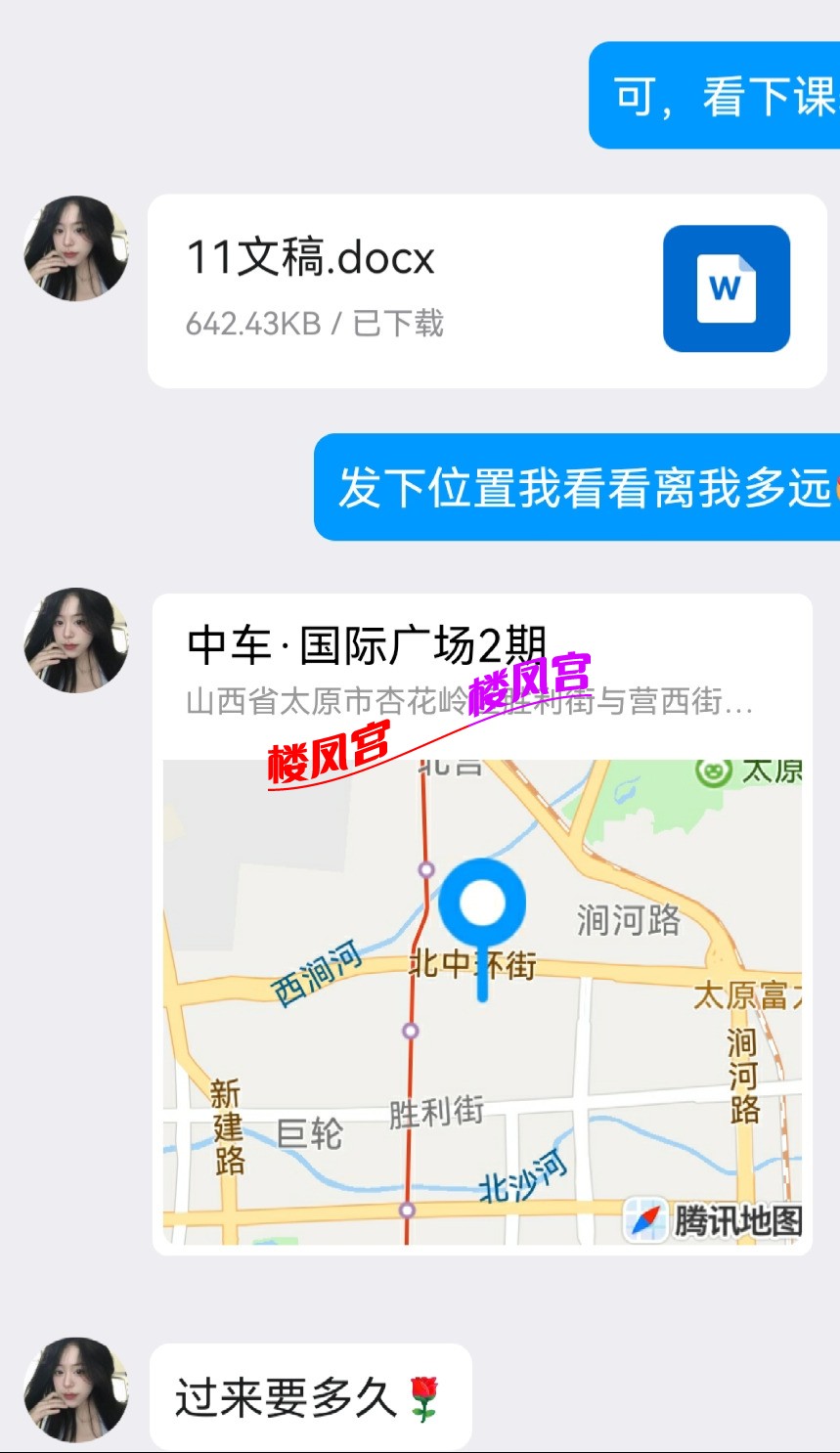The image size is (840, 1453).
Task: Click the uppermost metro marker above the pin
Action: click(x=424, y=868)
